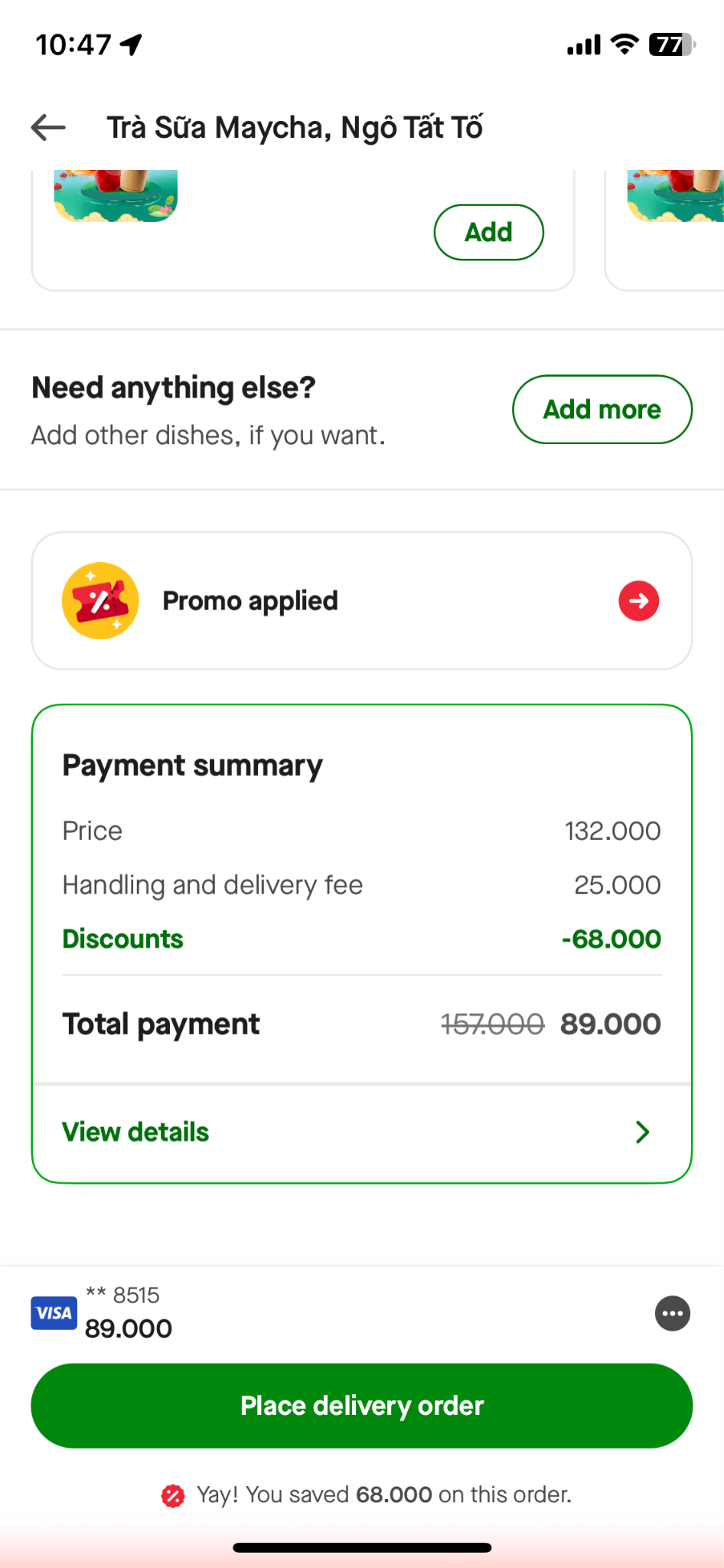Tap the back arrow to return
Image resolution: width=724 pixels, height=1568 pixels.
tap(47, 127)
